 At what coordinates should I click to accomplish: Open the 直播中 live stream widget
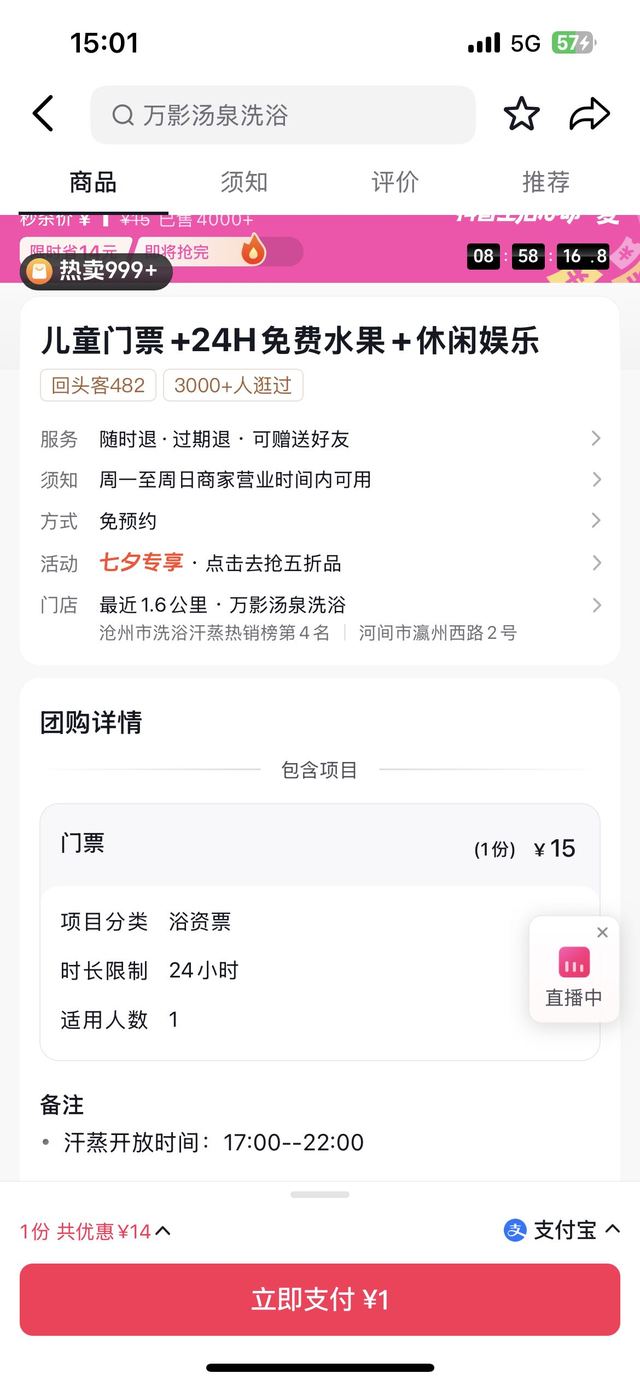pyautogui.click(x=574, y=975)
